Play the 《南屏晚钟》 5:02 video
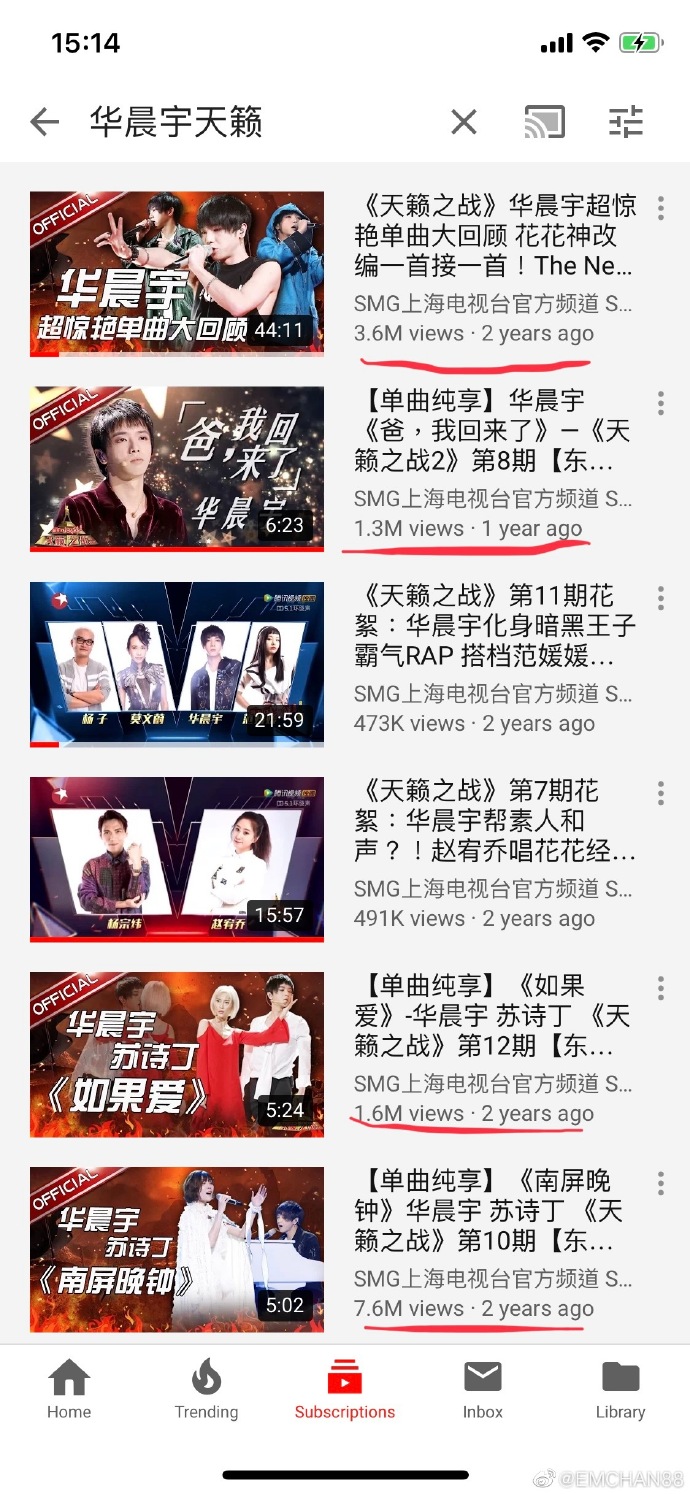Screen dimensions: 690x1494 tap(177, 1248)
